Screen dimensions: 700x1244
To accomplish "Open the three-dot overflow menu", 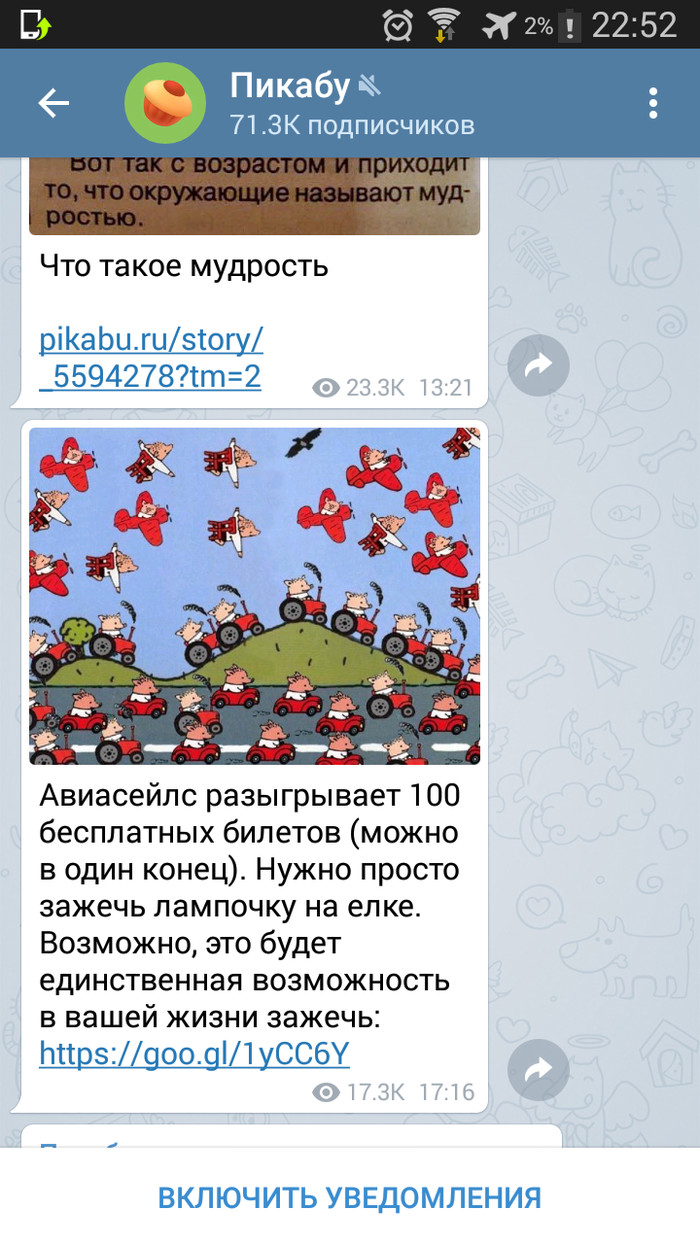I will click(x=653, y=103).
